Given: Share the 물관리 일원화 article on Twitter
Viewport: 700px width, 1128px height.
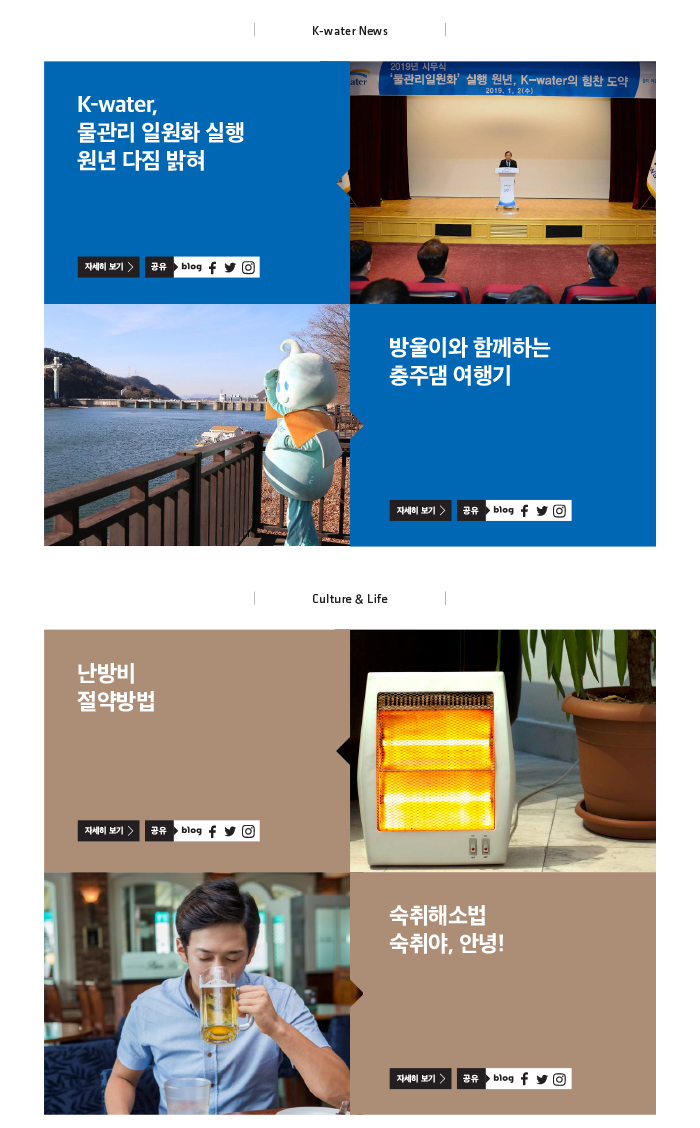Looking at the screenshot, I should click(230, 267).
